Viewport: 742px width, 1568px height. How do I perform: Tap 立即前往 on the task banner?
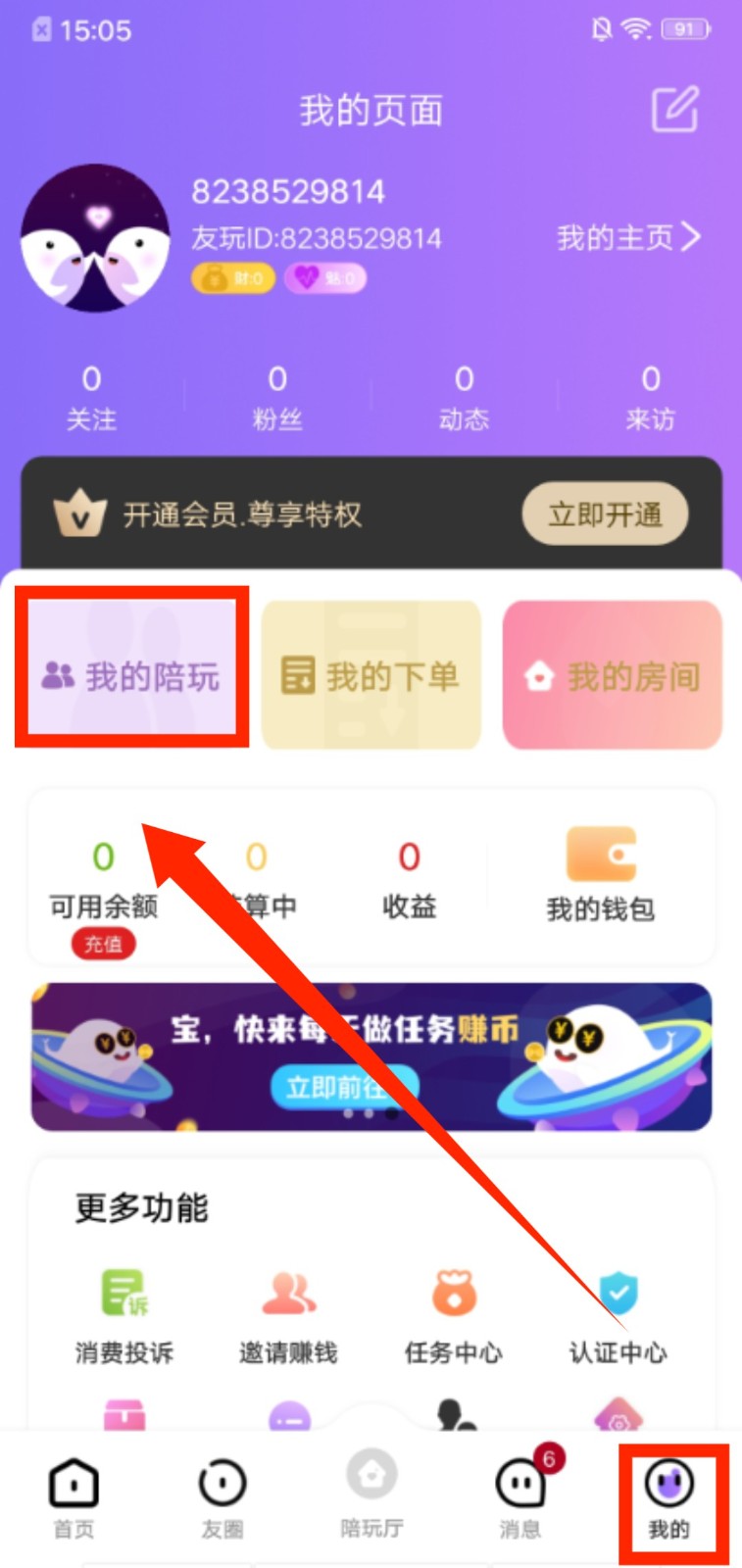(343, 1085)
